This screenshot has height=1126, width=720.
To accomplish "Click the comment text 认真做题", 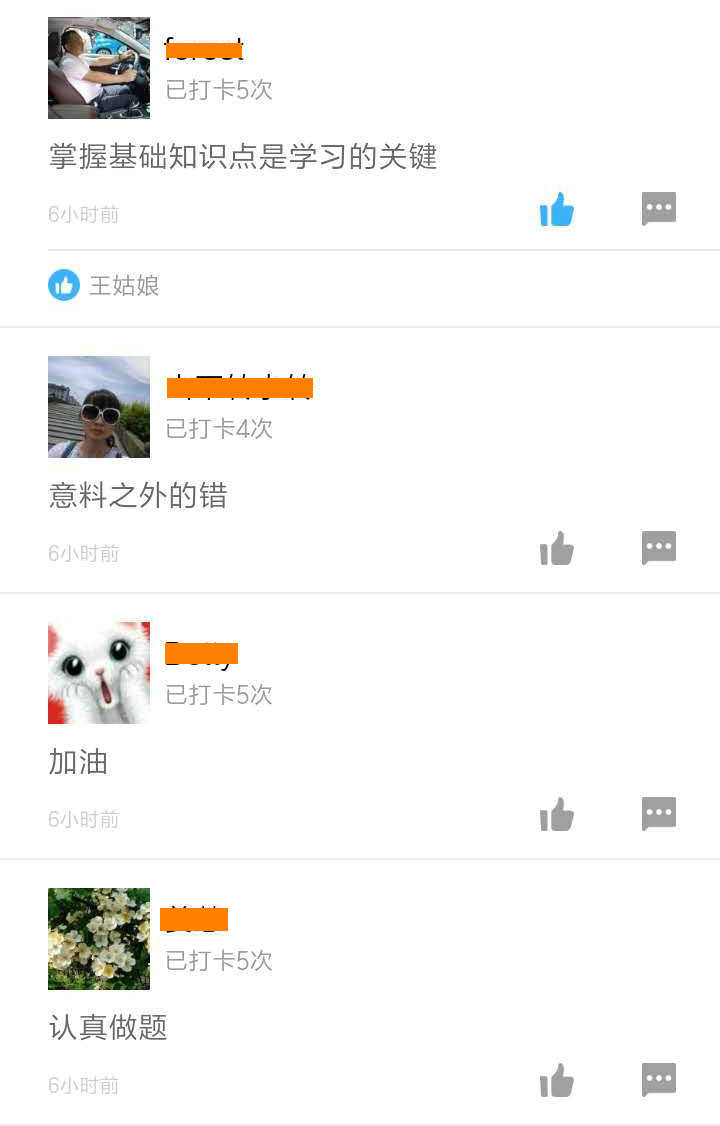I will tap(110, 1028).
